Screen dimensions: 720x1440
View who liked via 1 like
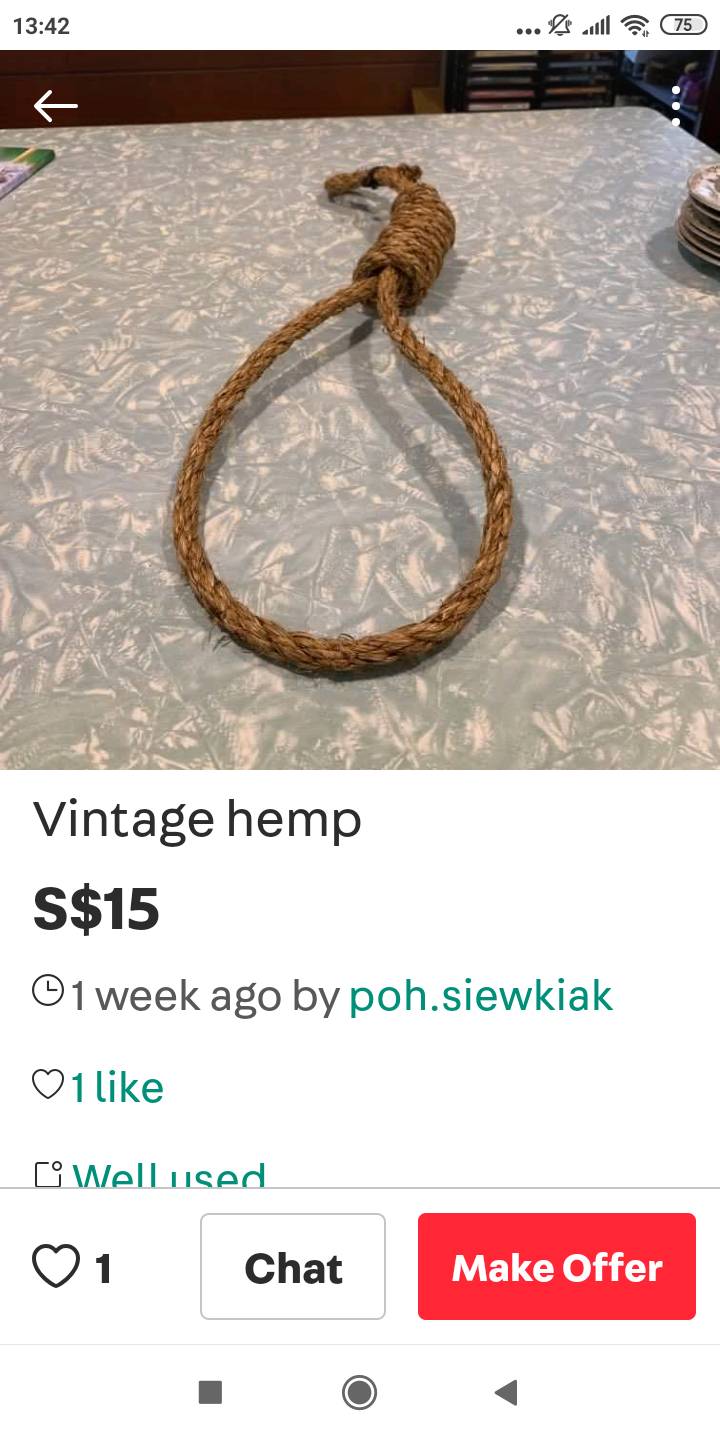(116, 1087)
